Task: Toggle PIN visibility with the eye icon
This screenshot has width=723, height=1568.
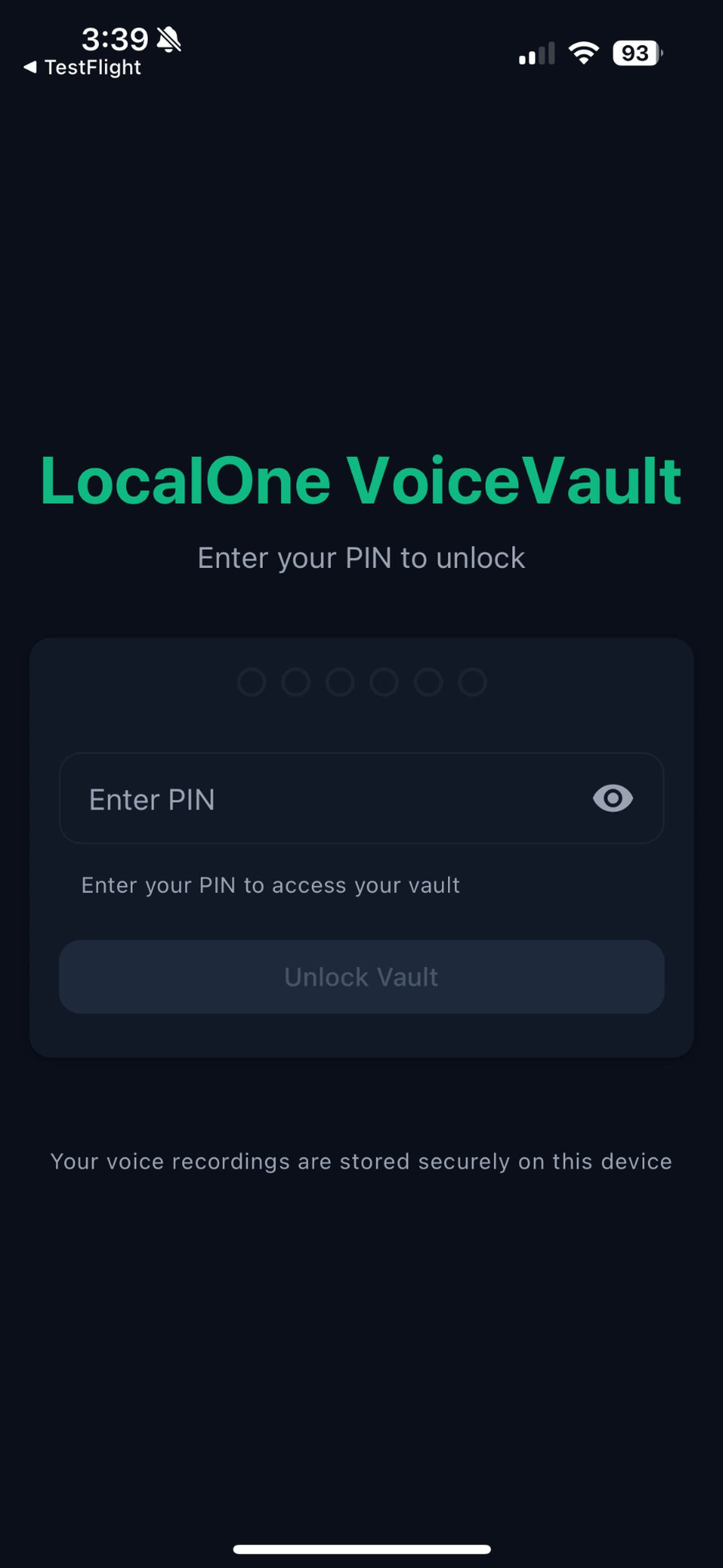Action: [x=612, y=799]
